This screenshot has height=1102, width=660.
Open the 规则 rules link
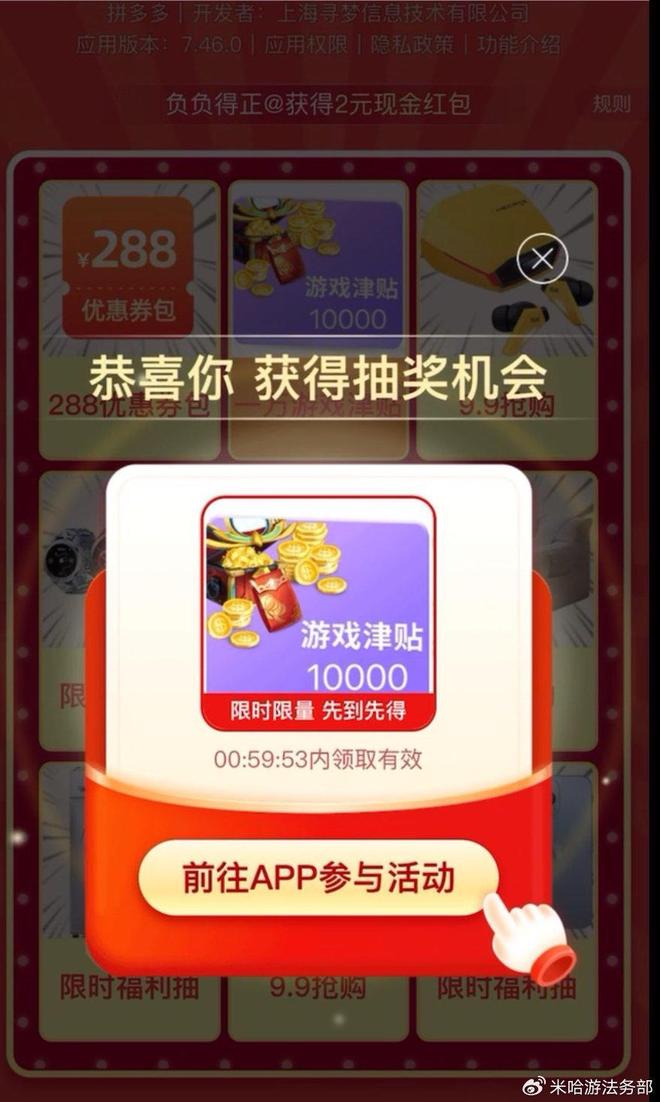tap(611, 104)
